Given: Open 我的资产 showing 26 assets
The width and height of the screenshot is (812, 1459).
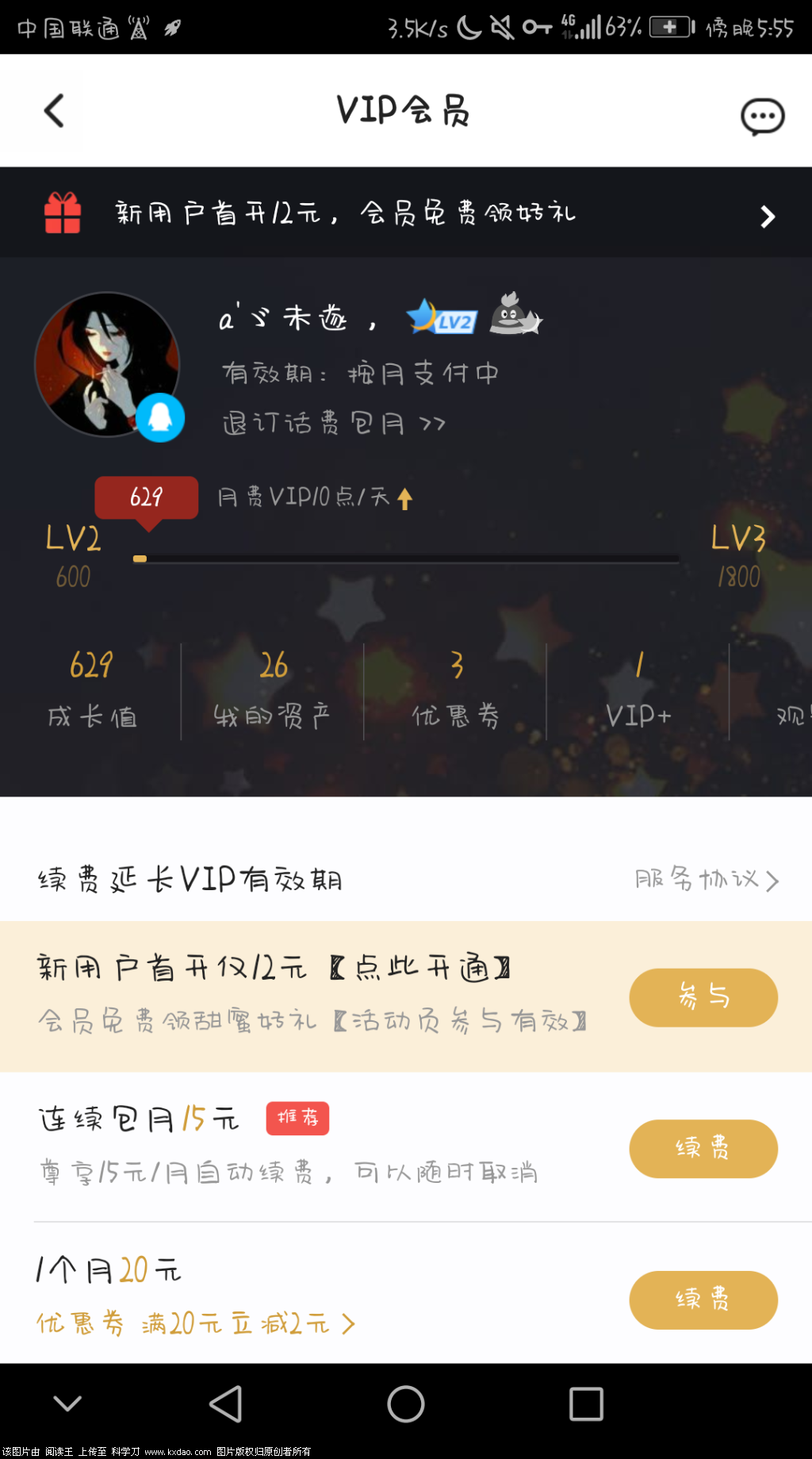Looking at the screenshot, I should pos(274,689).
